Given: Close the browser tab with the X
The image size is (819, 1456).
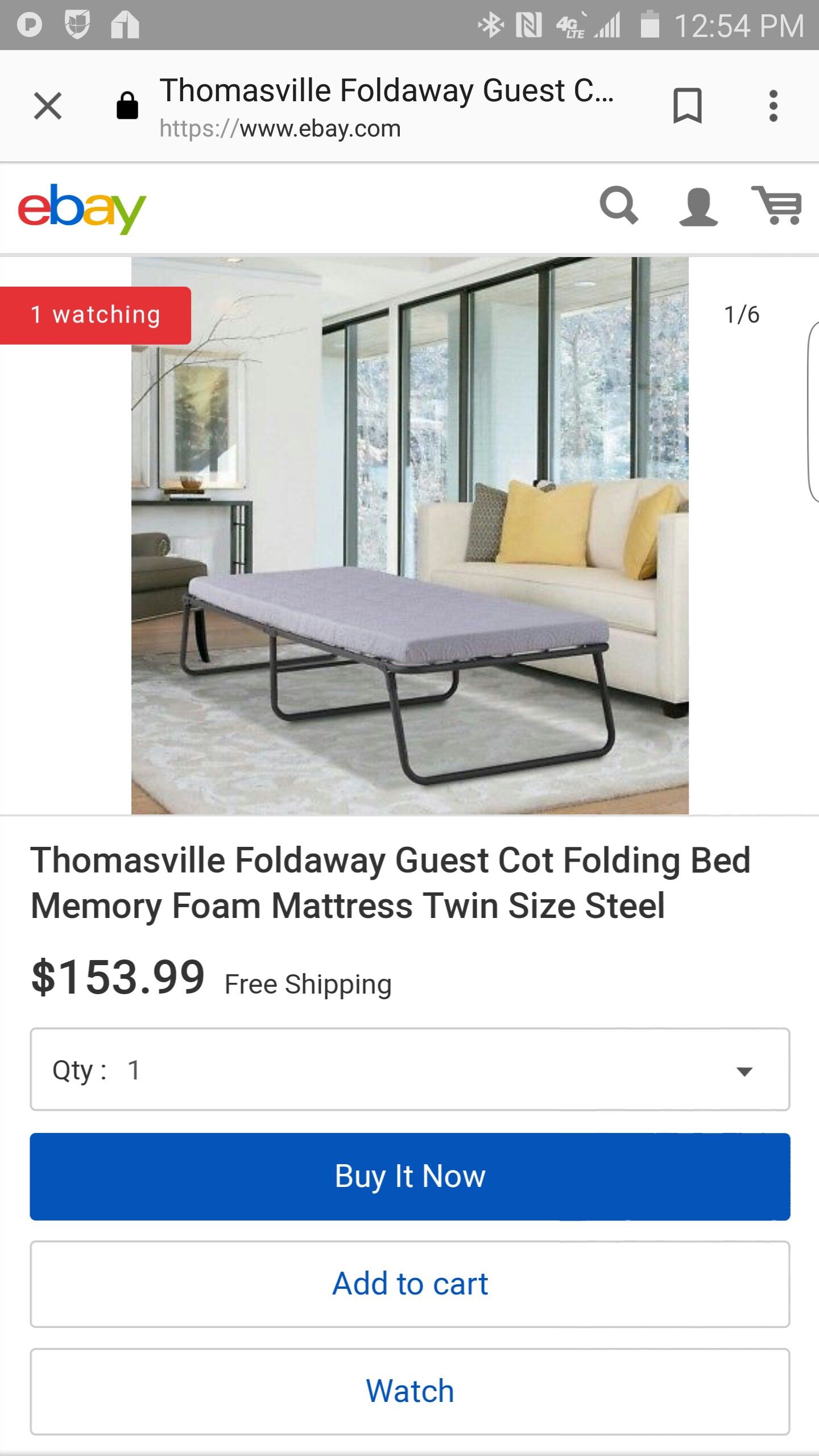Looking at the screenshot, I should (48, 106).
